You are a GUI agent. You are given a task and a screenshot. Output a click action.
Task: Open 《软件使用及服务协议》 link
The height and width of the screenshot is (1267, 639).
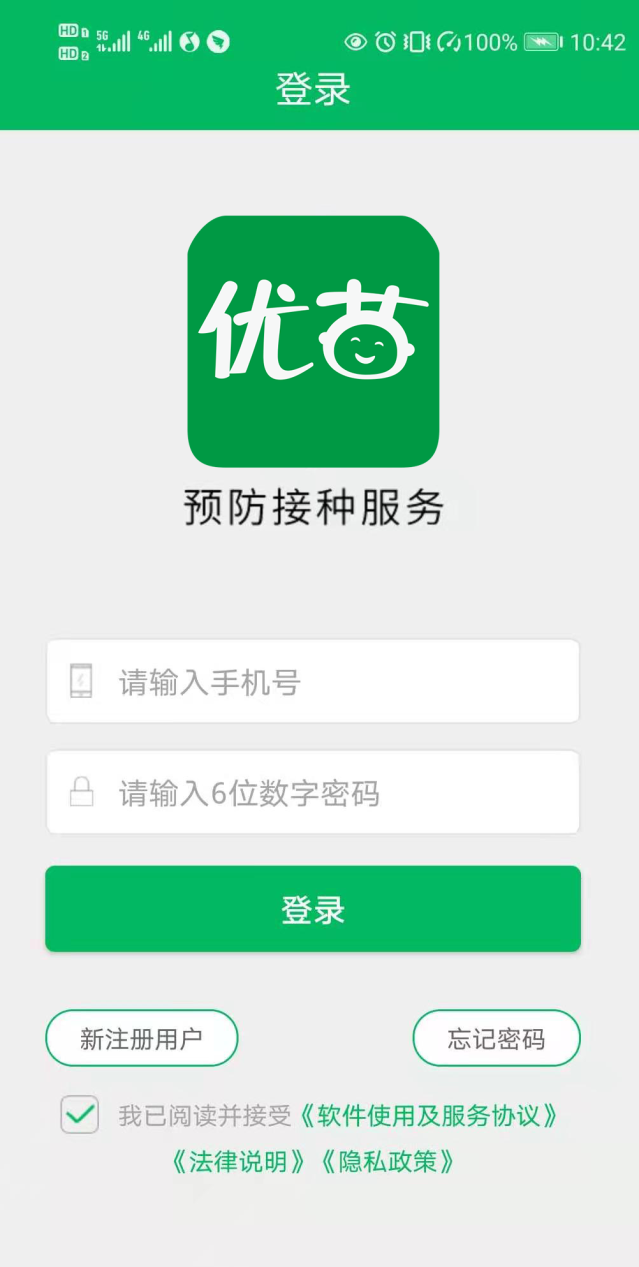(428, 1115)
